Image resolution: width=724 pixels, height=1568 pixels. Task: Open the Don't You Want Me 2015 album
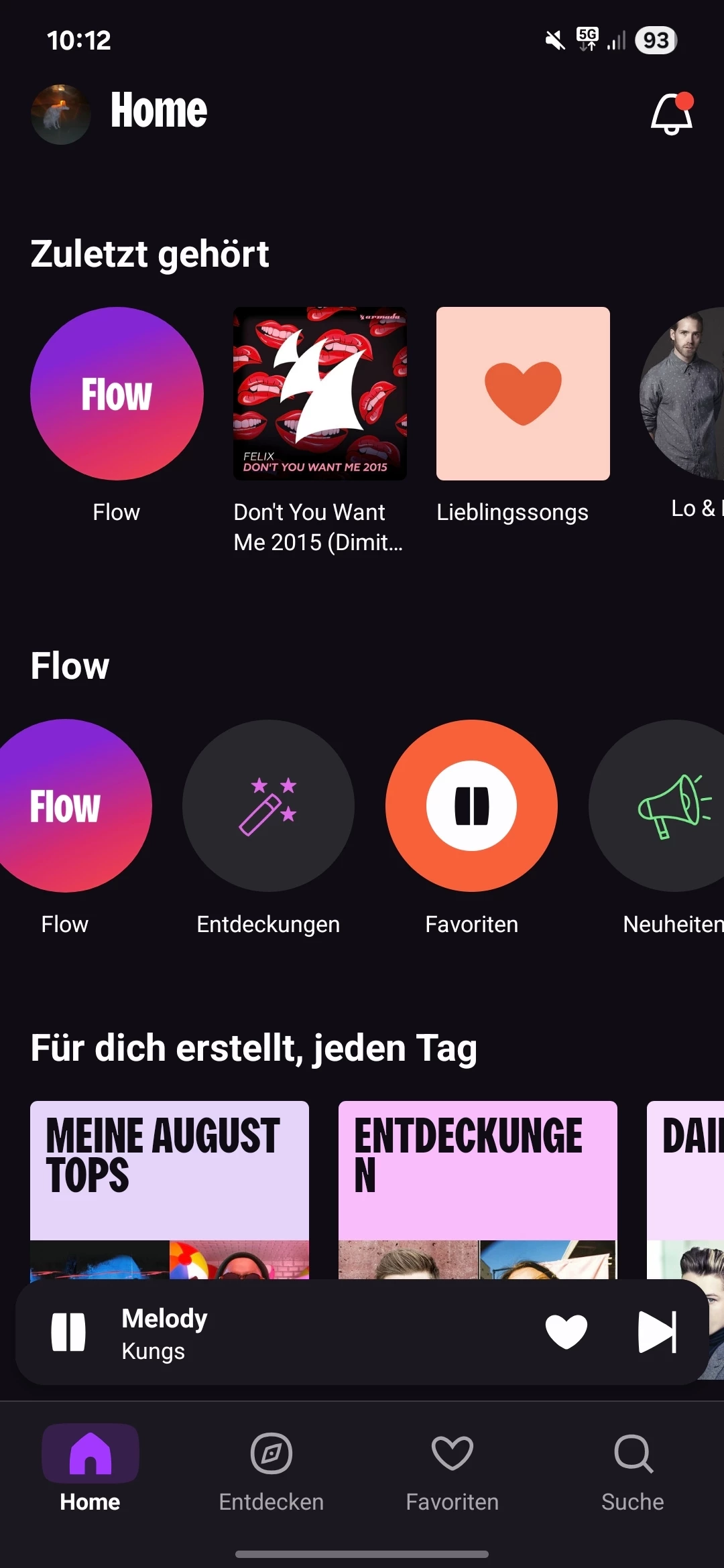(x=320, y=394)
